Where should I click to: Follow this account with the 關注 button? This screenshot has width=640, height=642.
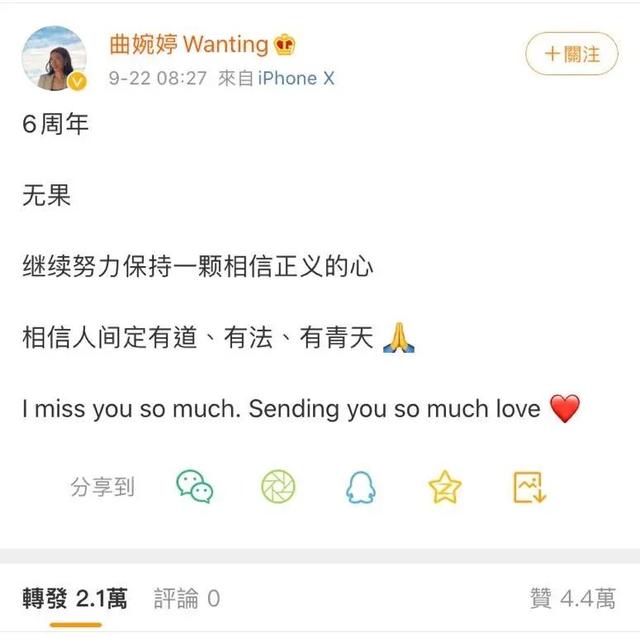tap(572, 54)
